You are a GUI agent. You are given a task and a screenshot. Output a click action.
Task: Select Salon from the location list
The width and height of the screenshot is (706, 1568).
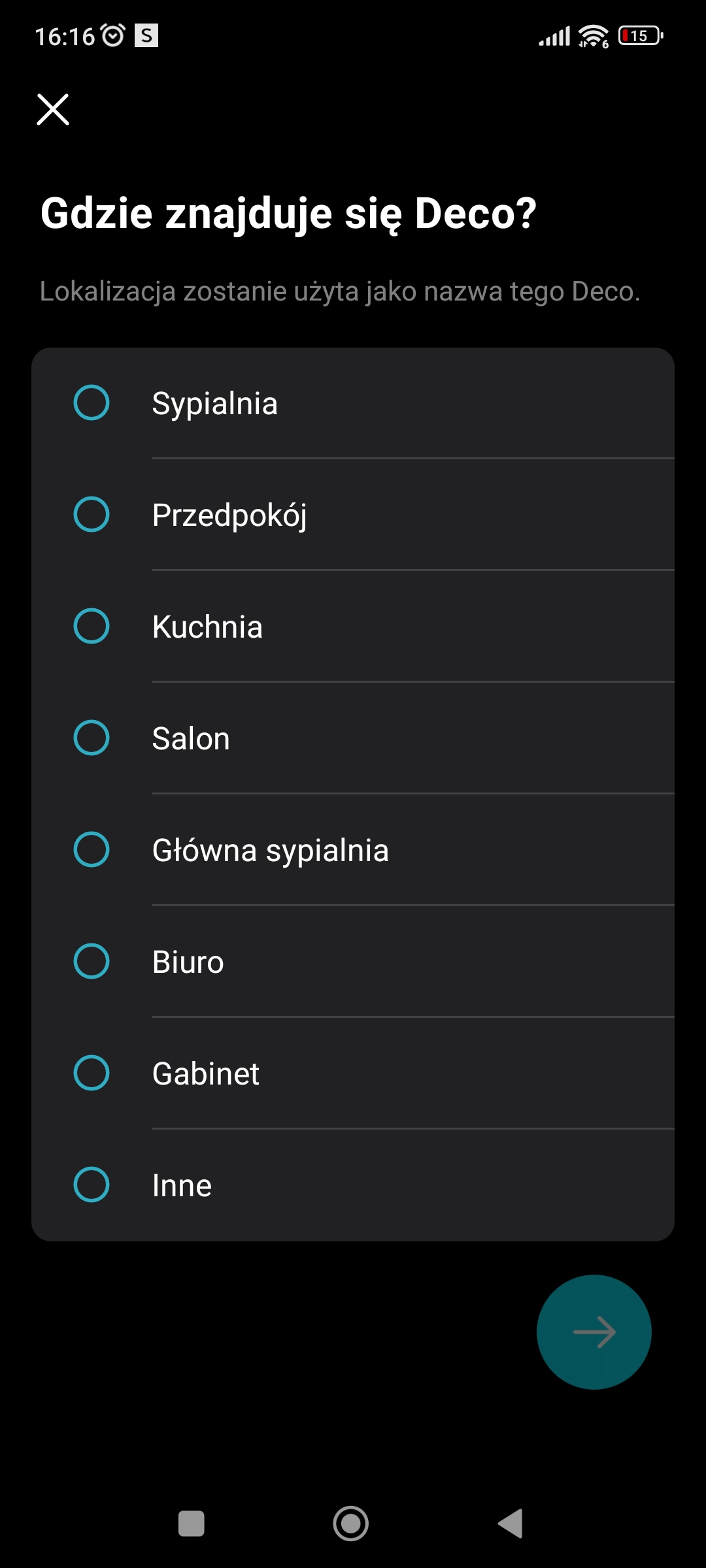92,739
